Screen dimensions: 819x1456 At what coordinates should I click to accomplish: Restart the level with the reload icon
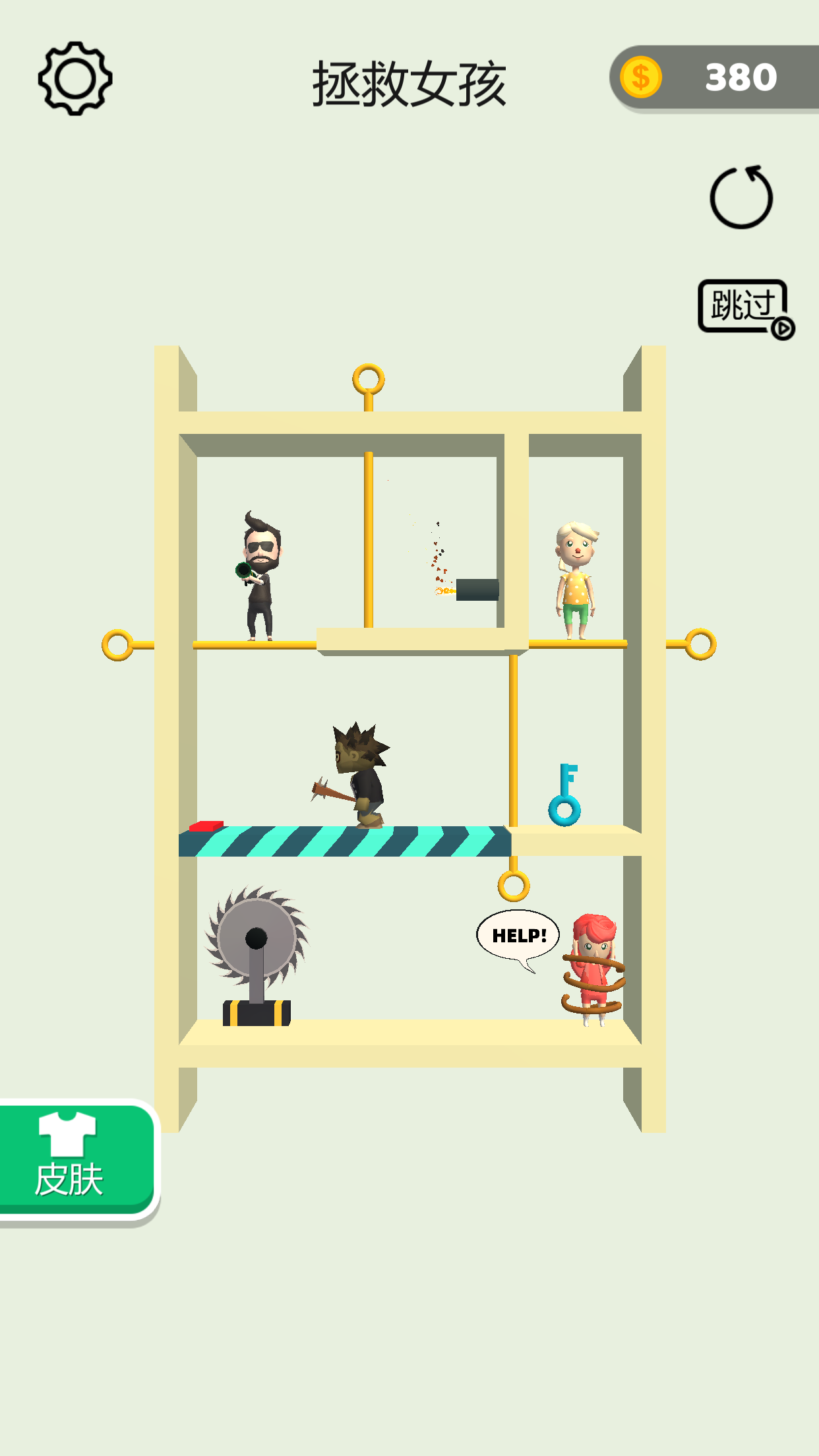click(x=741, y=198)
